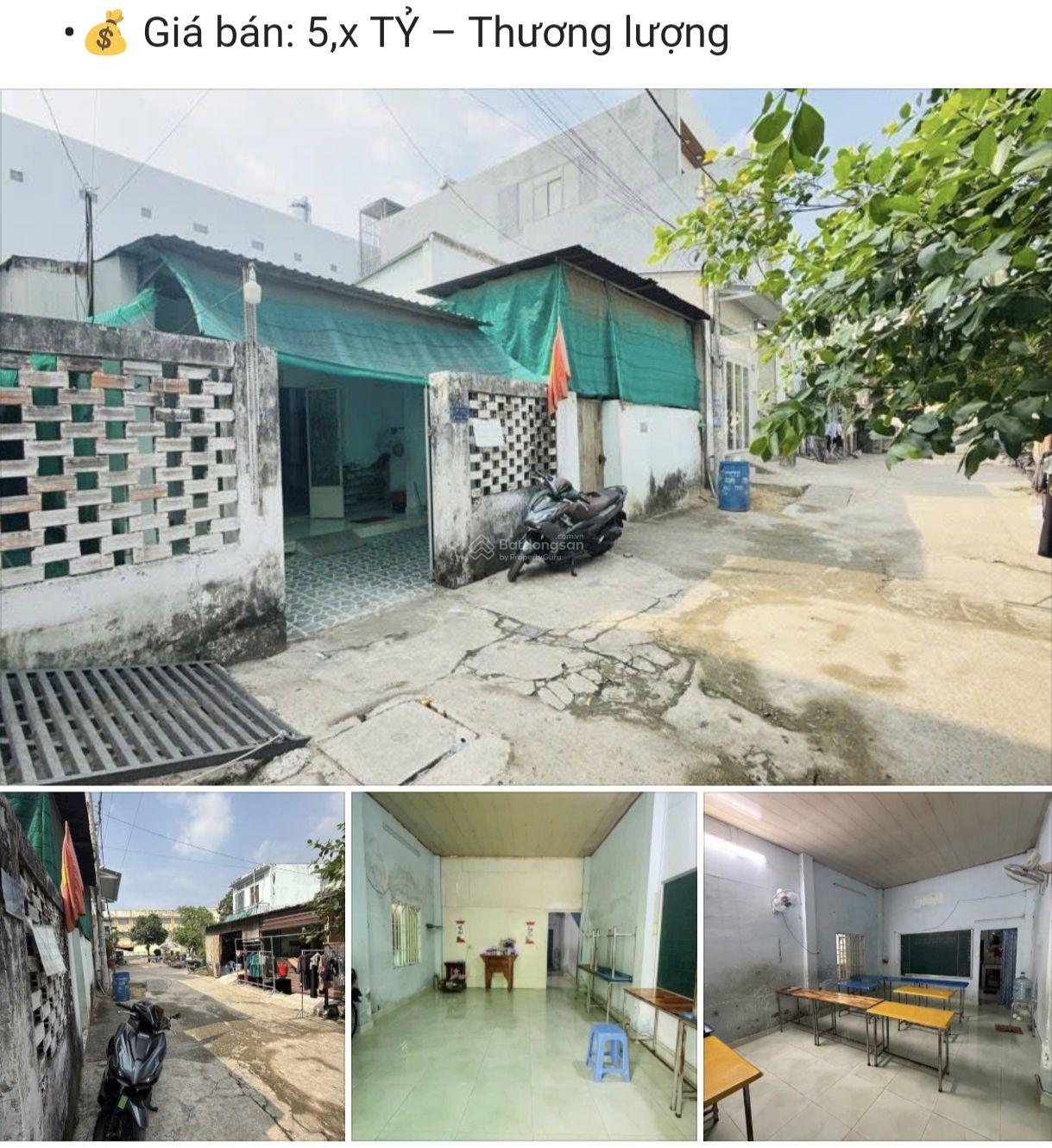This screenshot has width=1052, height=1148.
Task: Open the large house exterior photo
Action: [526, 437]
